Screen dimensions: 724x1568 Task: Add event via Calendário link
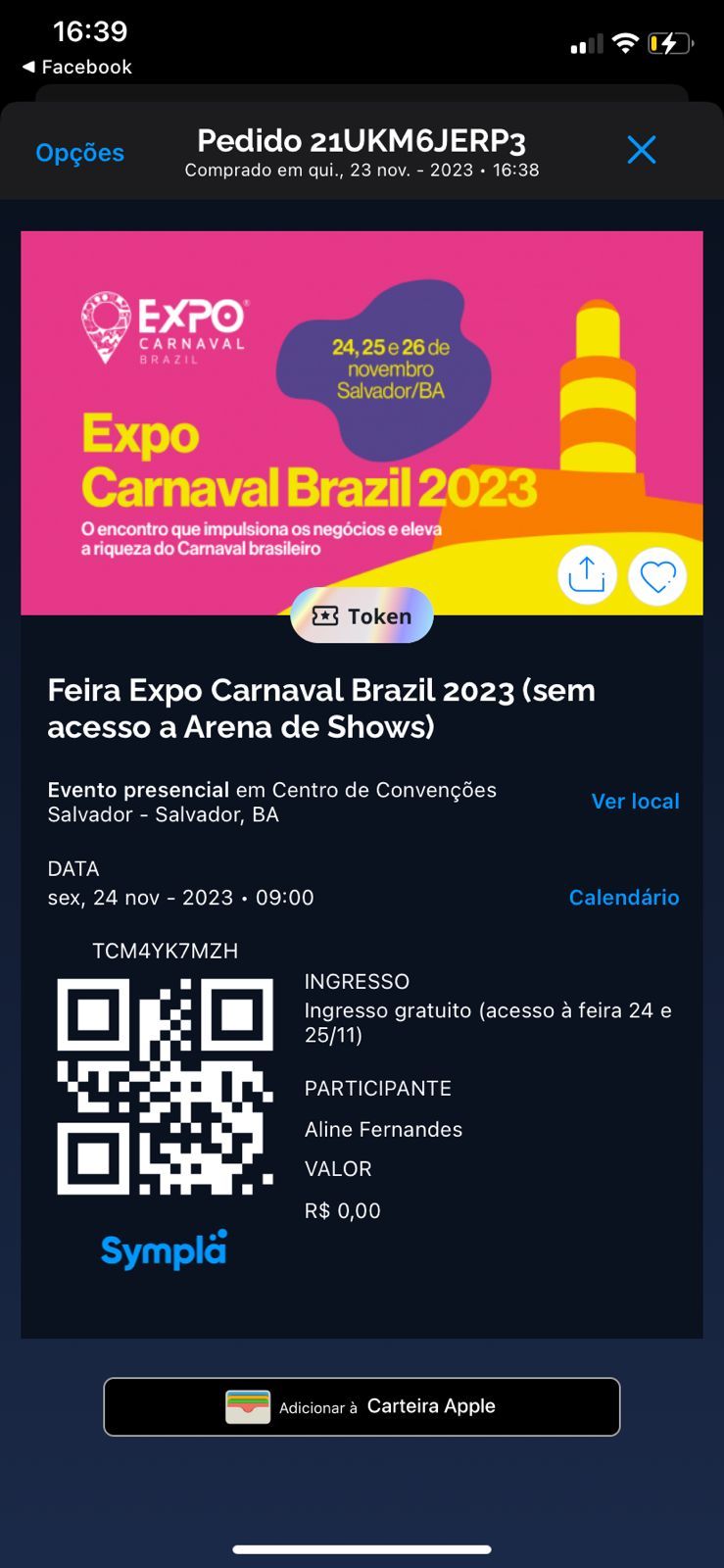(623, 898)
